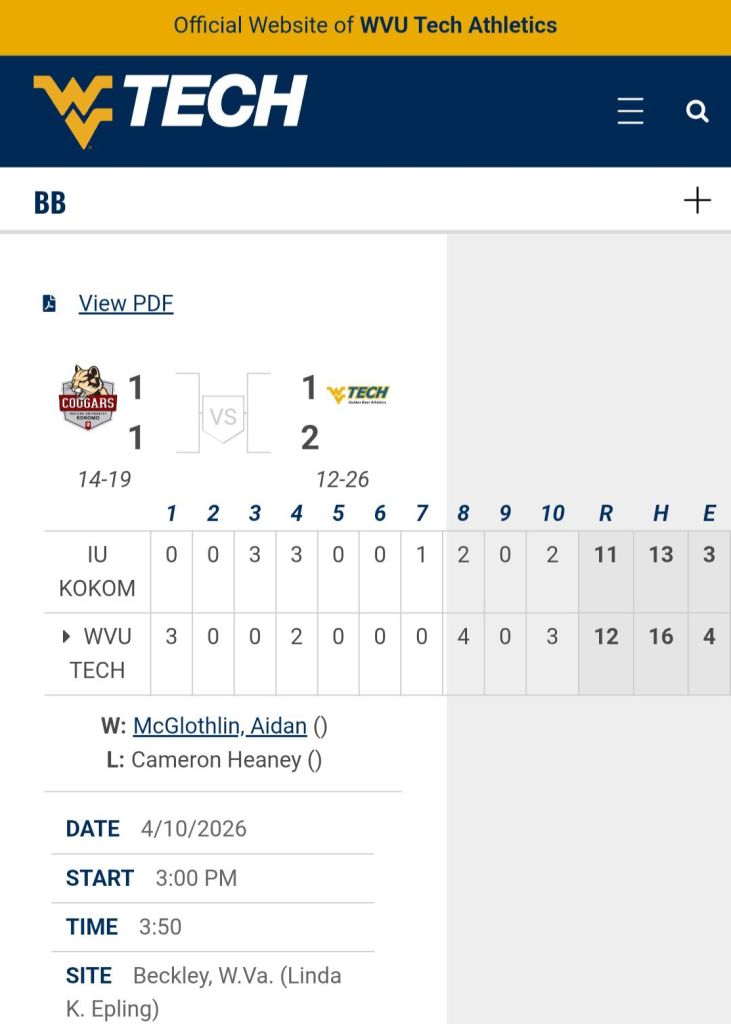Viewport: 731px width, 1024px height.
Task: Open the site search
Action: click(x=697, y=111)
